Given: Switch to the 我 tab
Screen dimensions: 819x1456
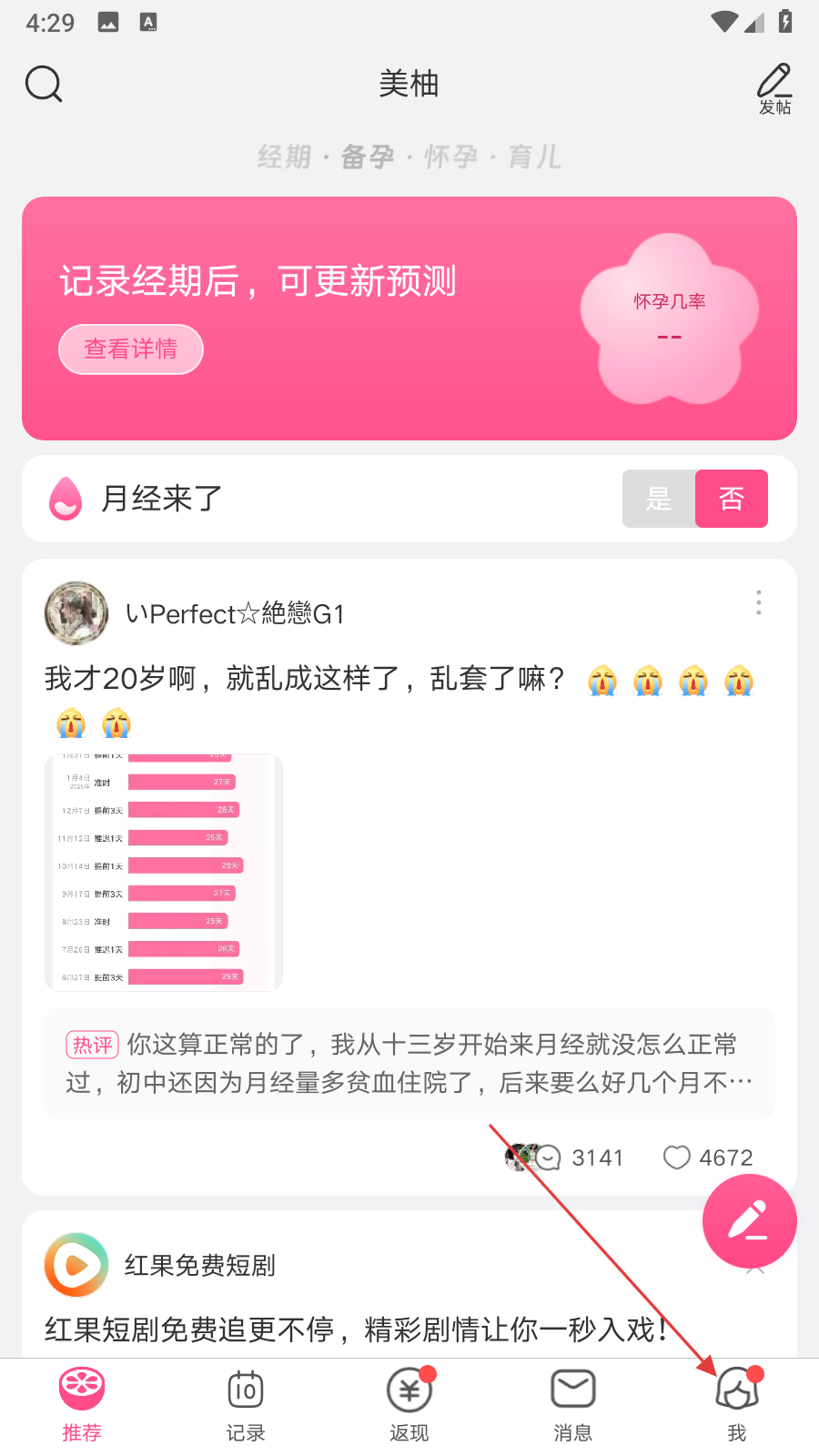Looking at the screenshot, I should point(737,1405).
